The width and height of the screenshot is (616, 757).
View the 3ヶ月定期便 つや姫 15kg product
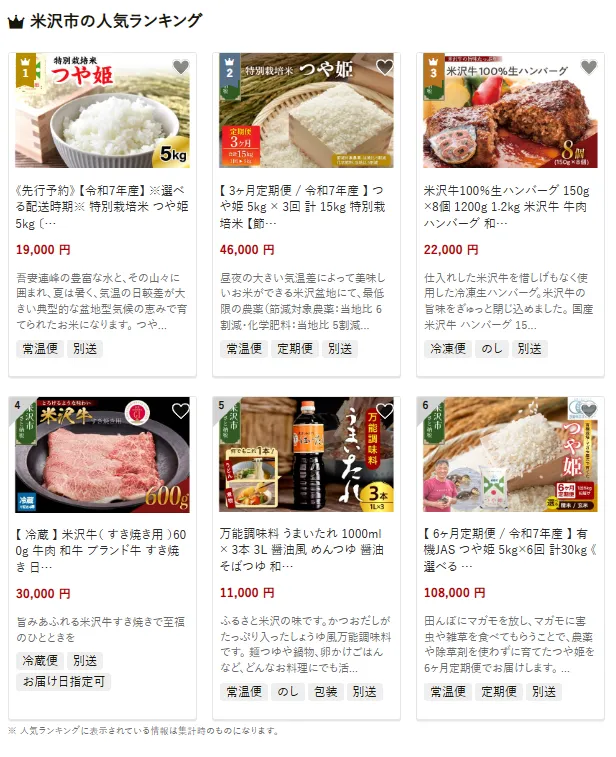[x=306, y=205]
